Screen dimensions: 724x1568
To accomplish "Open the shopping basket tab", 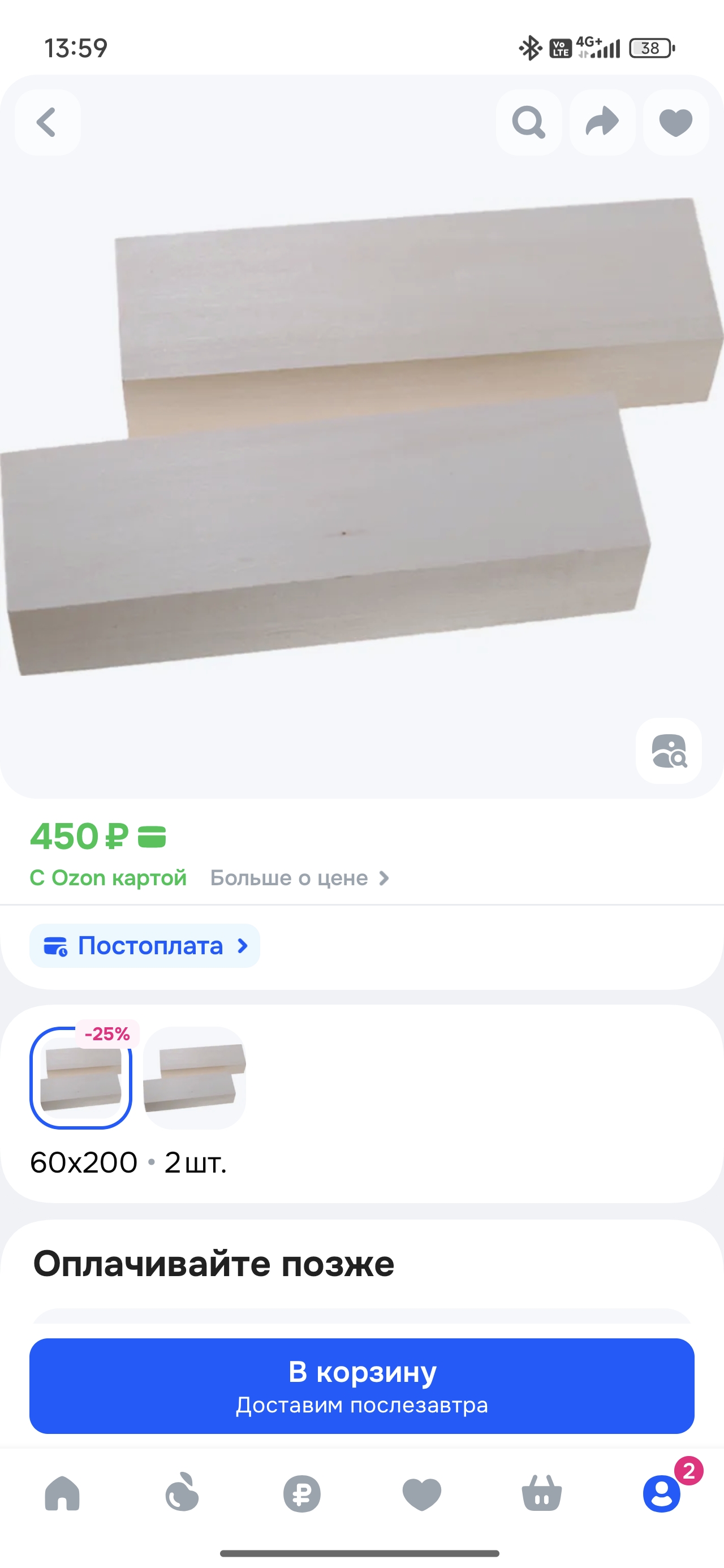I will point(542,1494).
